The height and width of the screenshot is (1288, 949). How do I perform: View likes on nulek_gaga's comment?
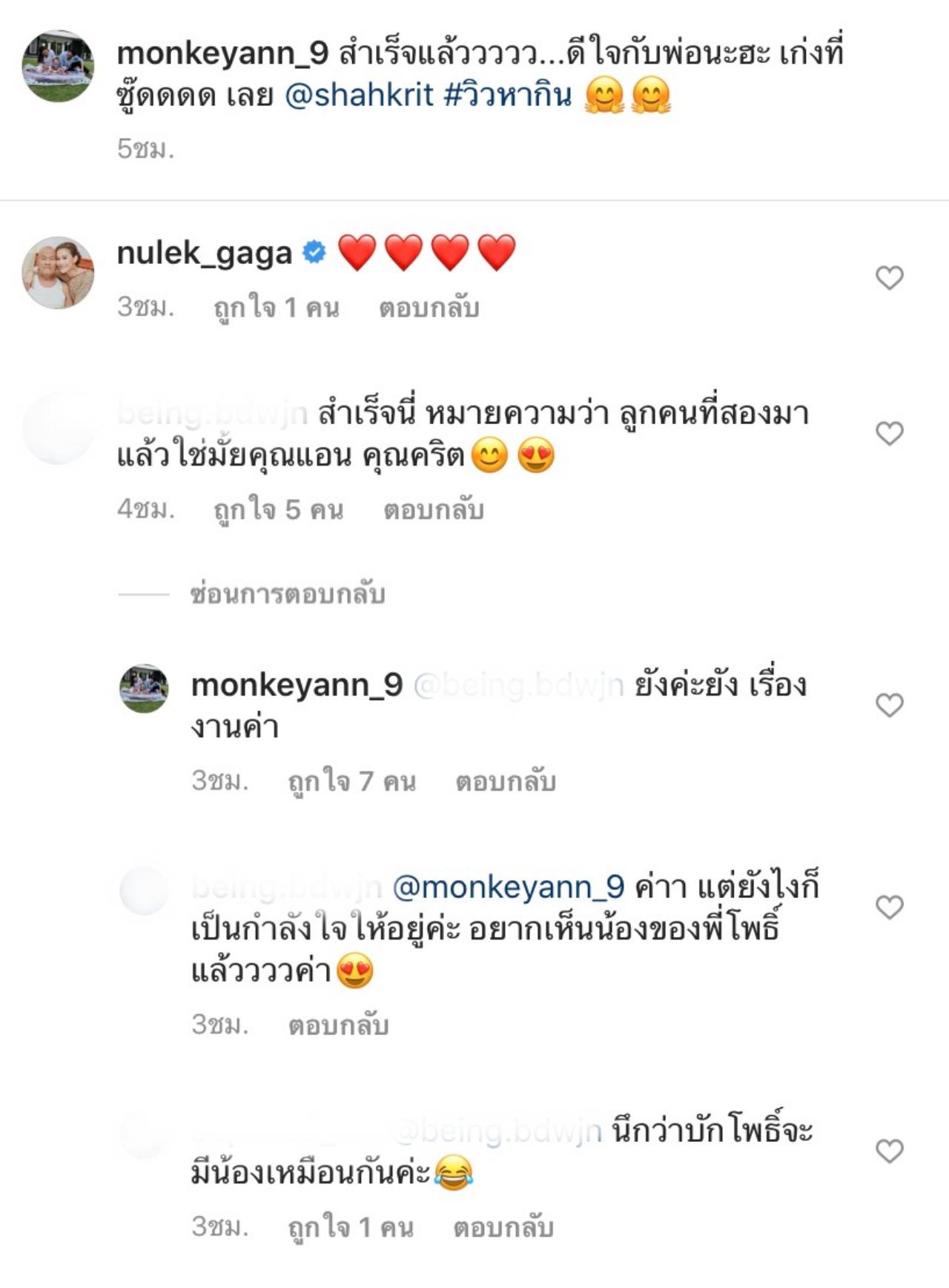[276, 308]
